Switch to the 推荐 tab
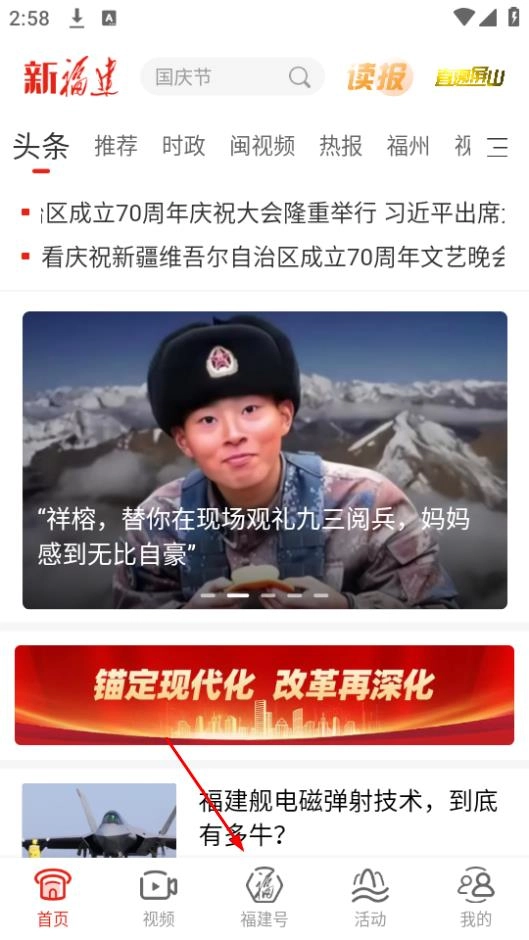 point(116,146)
